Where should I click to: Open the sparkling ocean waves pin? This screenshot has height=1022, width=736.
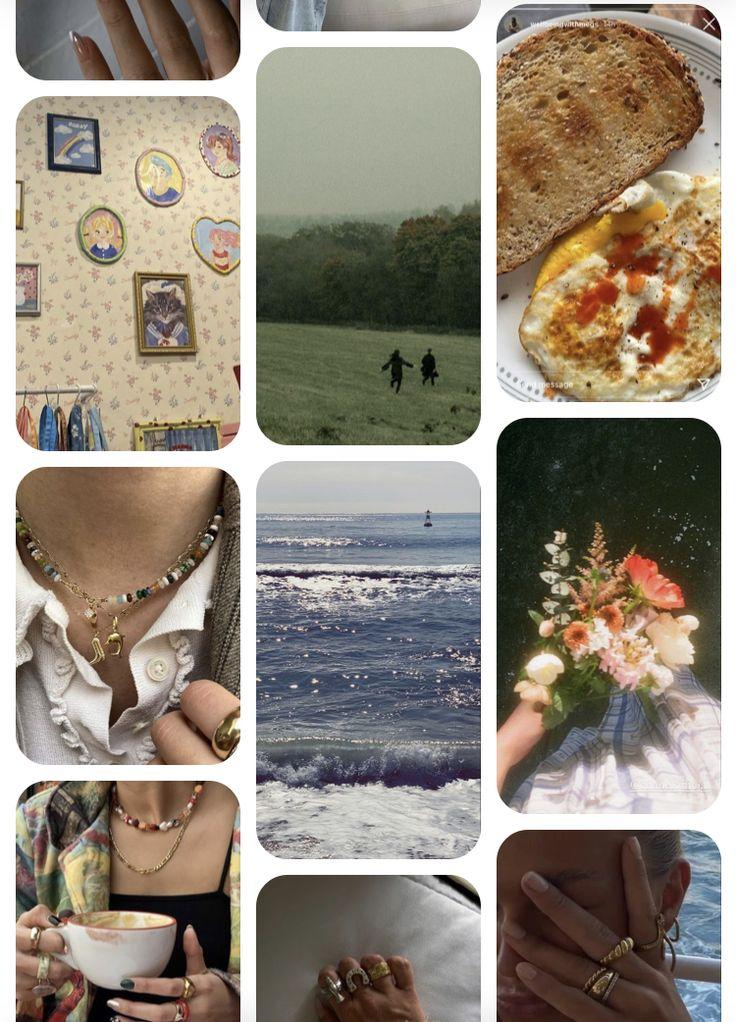pyautogui.click(x=368, y=659)
